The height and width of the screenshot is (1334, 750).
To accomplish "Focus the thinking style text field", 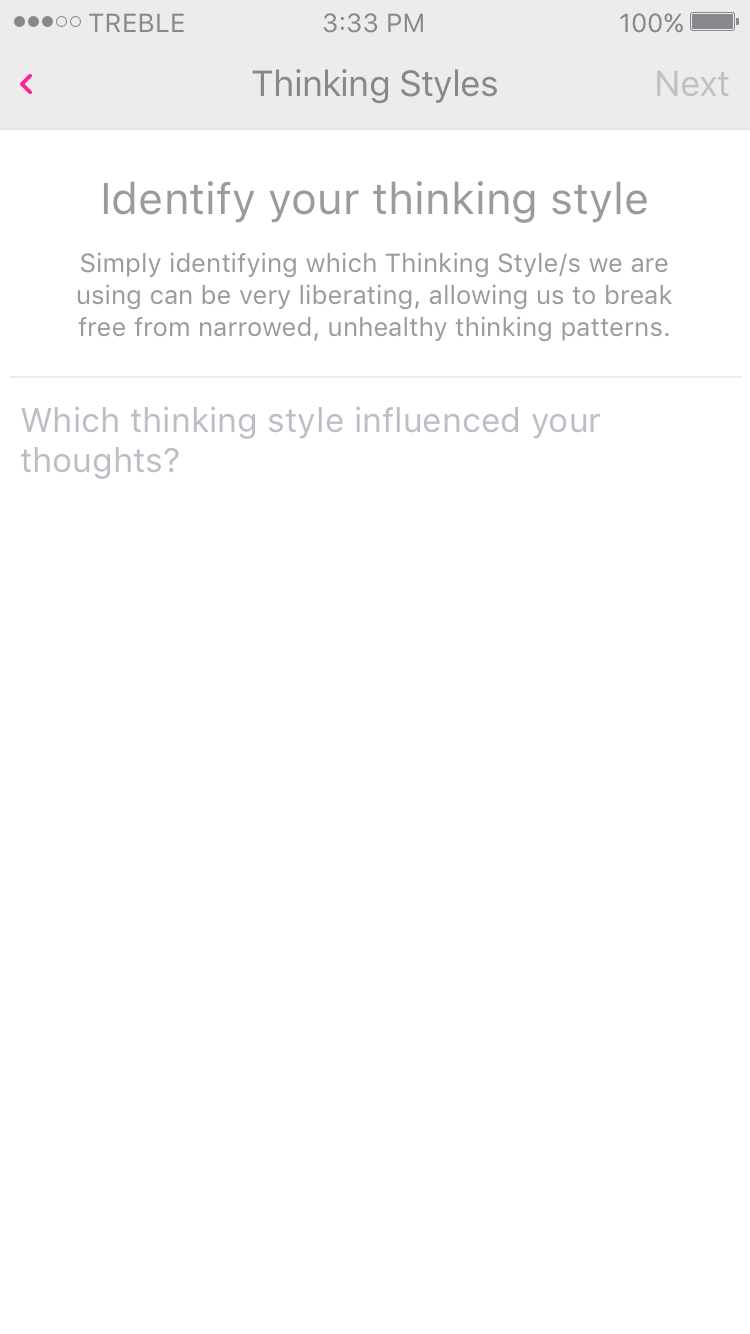I will coord(375,440).
